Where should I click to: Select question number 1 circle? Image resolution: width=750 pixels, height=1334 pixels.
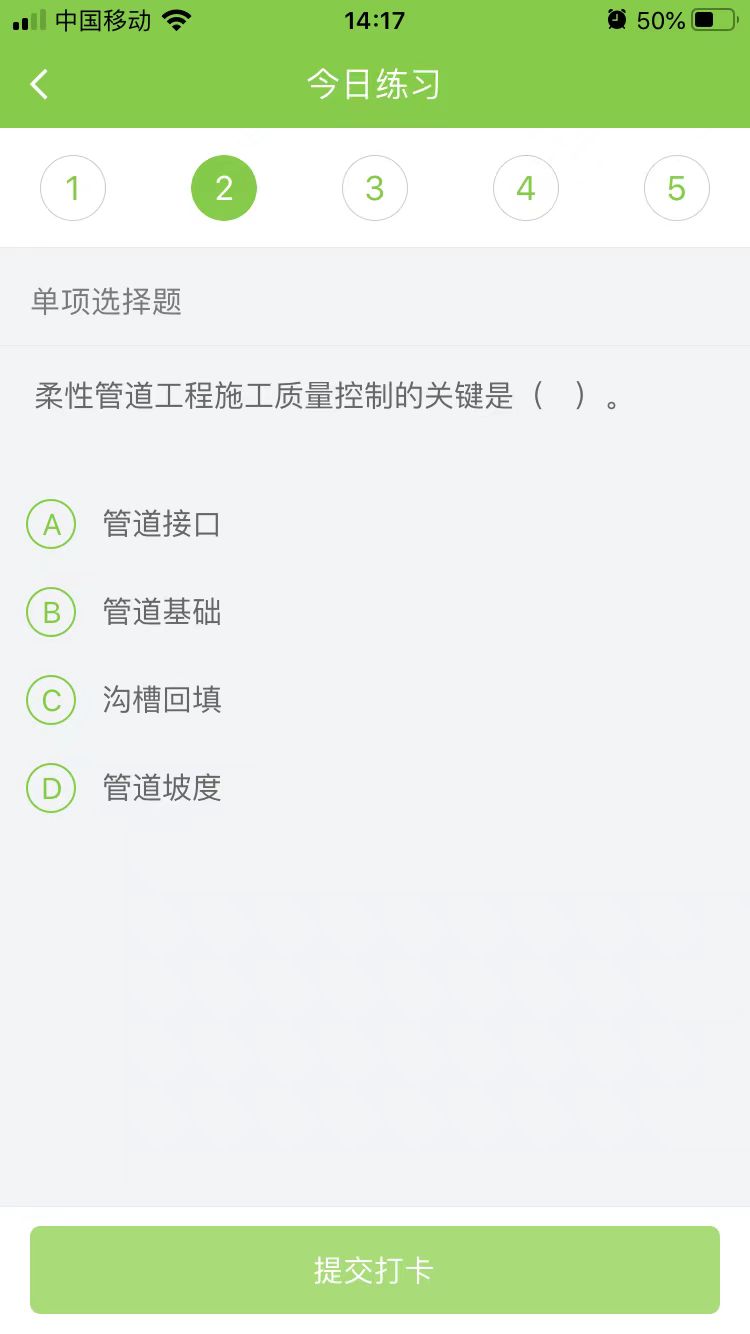coord(72,187)
